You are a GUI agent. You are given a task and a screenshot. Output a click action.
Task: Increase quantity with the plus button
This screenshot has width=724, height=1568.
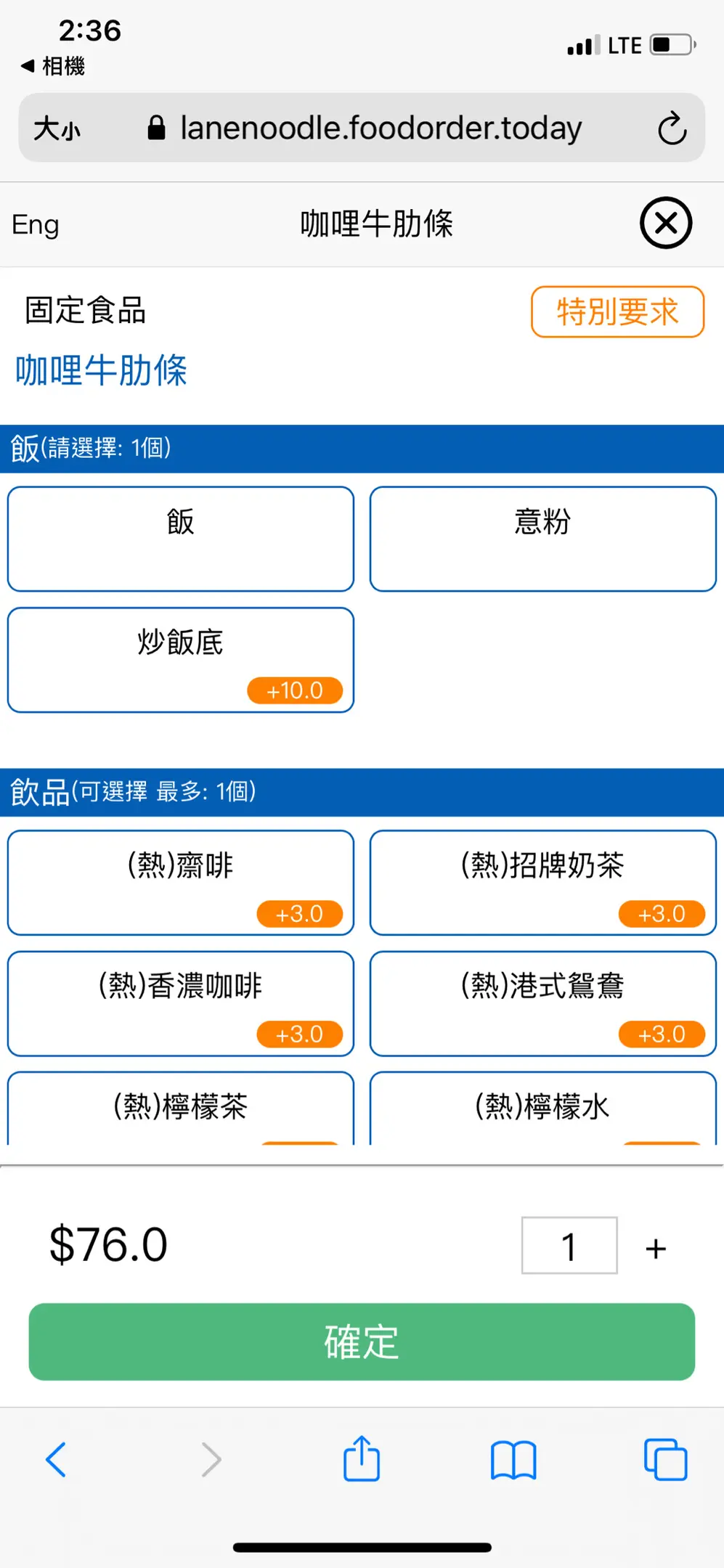(656, 1249)
